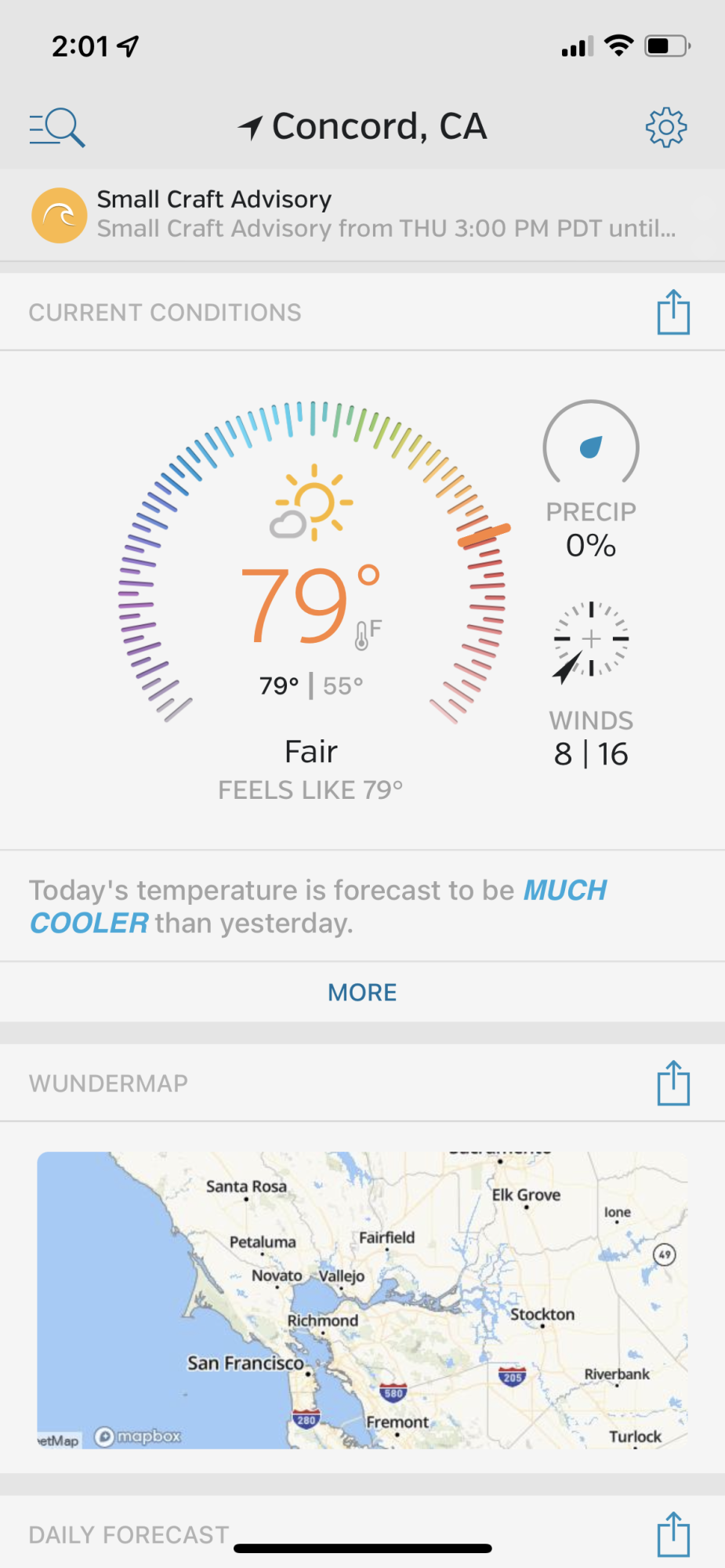Share the daily forecast
Image resolution: width=725 pixels, height=1568 pixels.
tap(673, 1534)
